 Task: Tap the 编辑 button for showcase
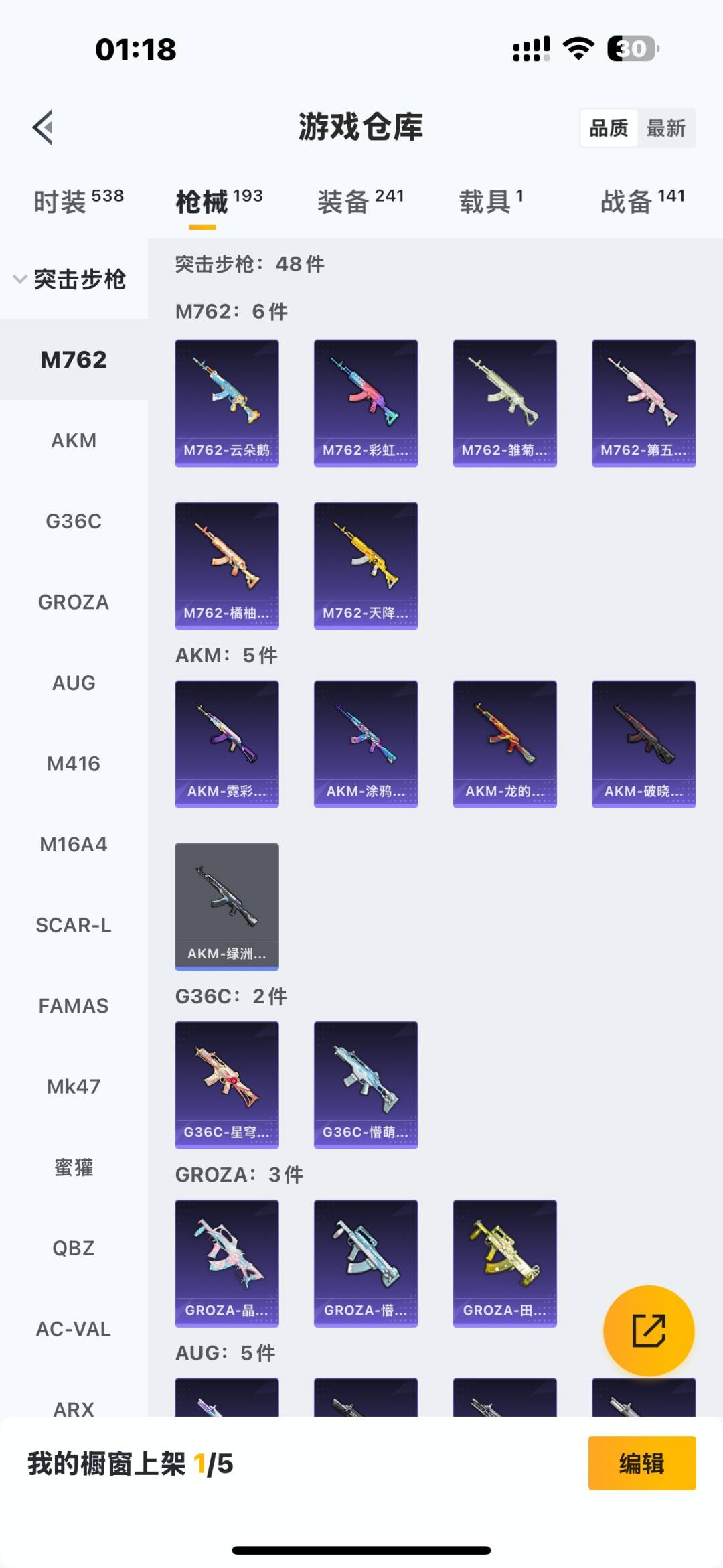pos(641,1464)
